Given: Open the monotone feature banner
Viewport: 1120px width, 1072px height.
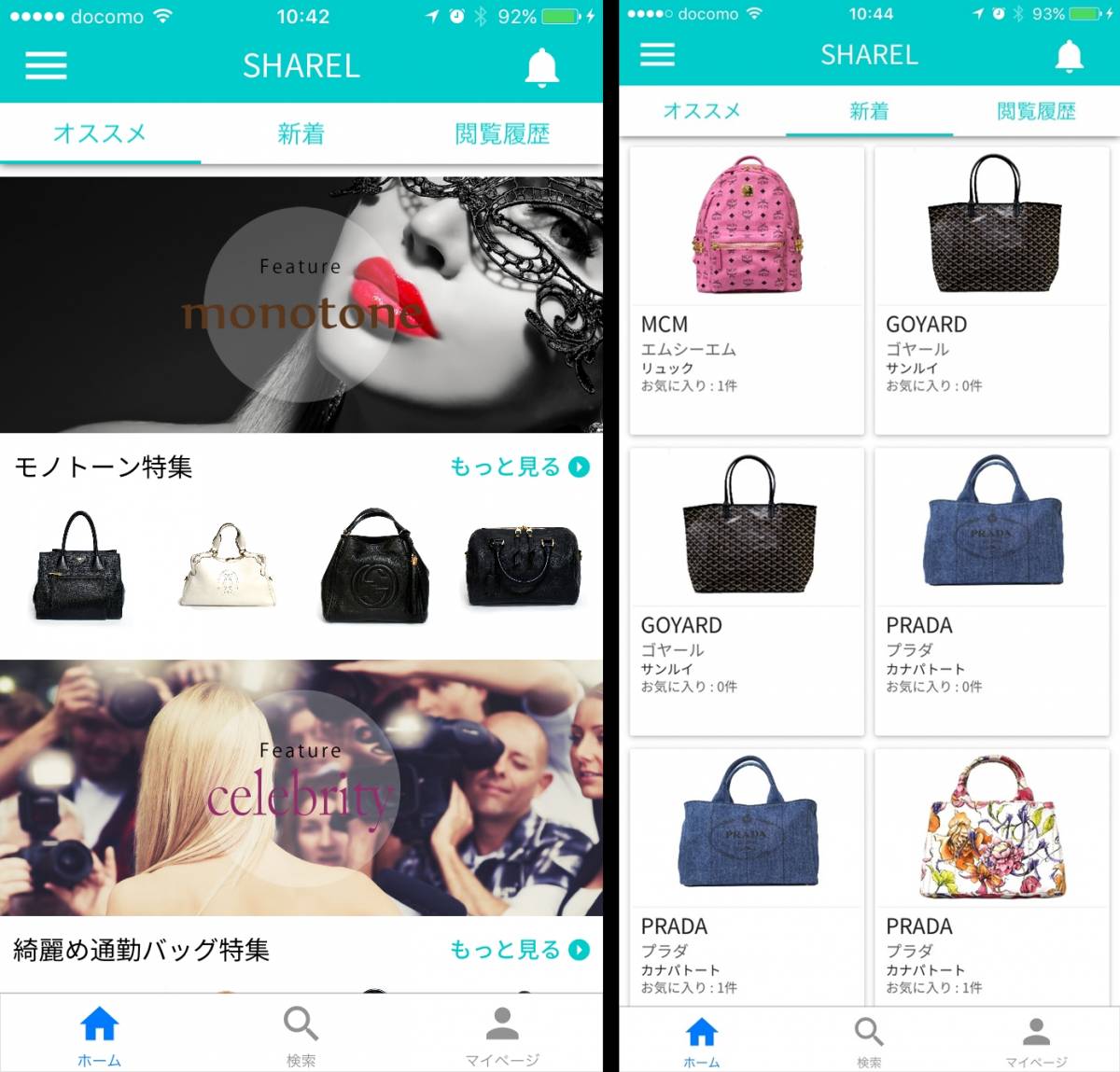Looking at the screenshot, I should pos(301,304).
